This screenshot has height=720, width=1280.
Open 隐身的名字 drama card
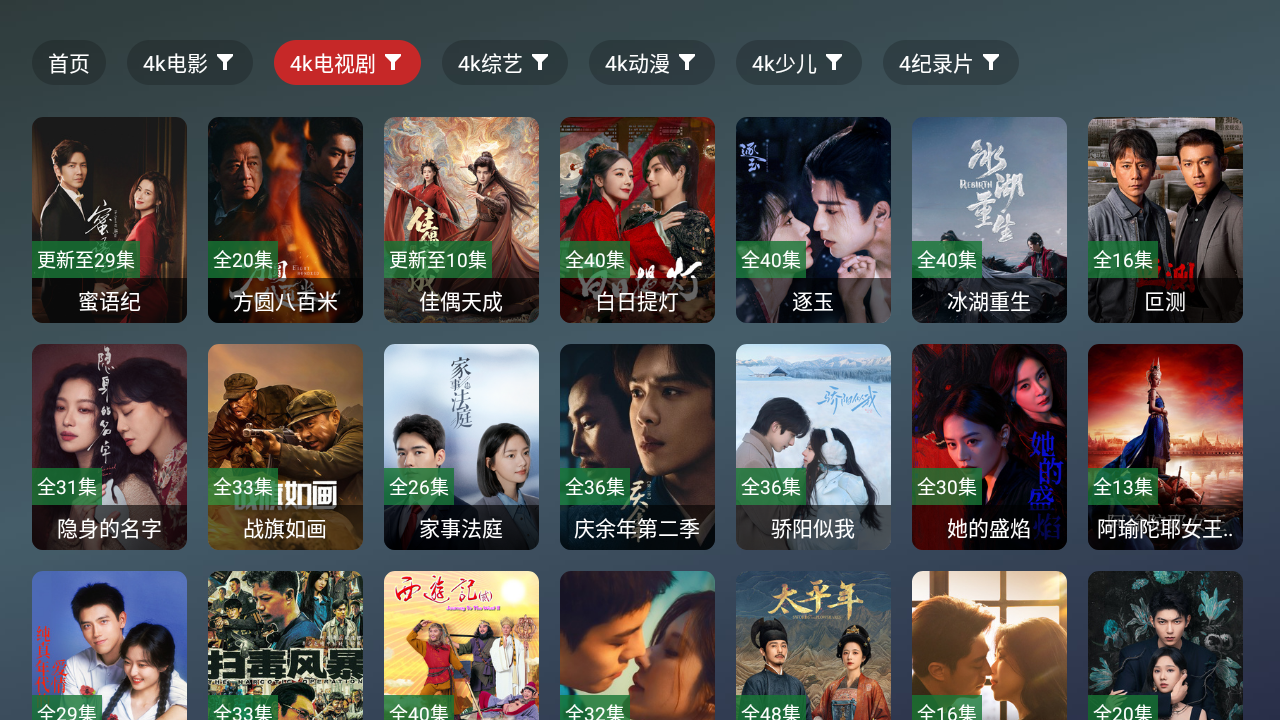coord(109,447)
